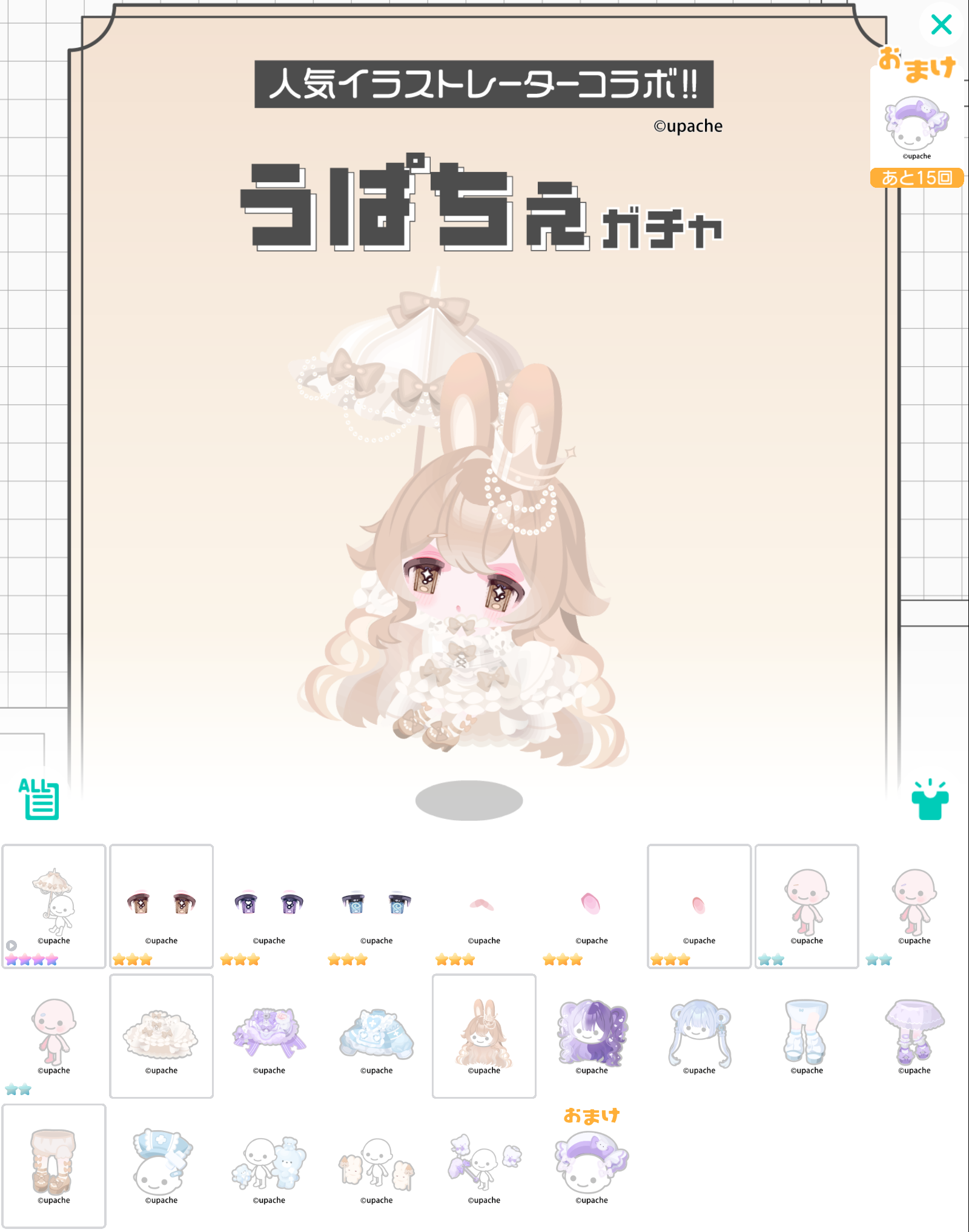969x1232 pixels.
Task: Select the cream frilly dress item
Action: tap(161, 1035)
